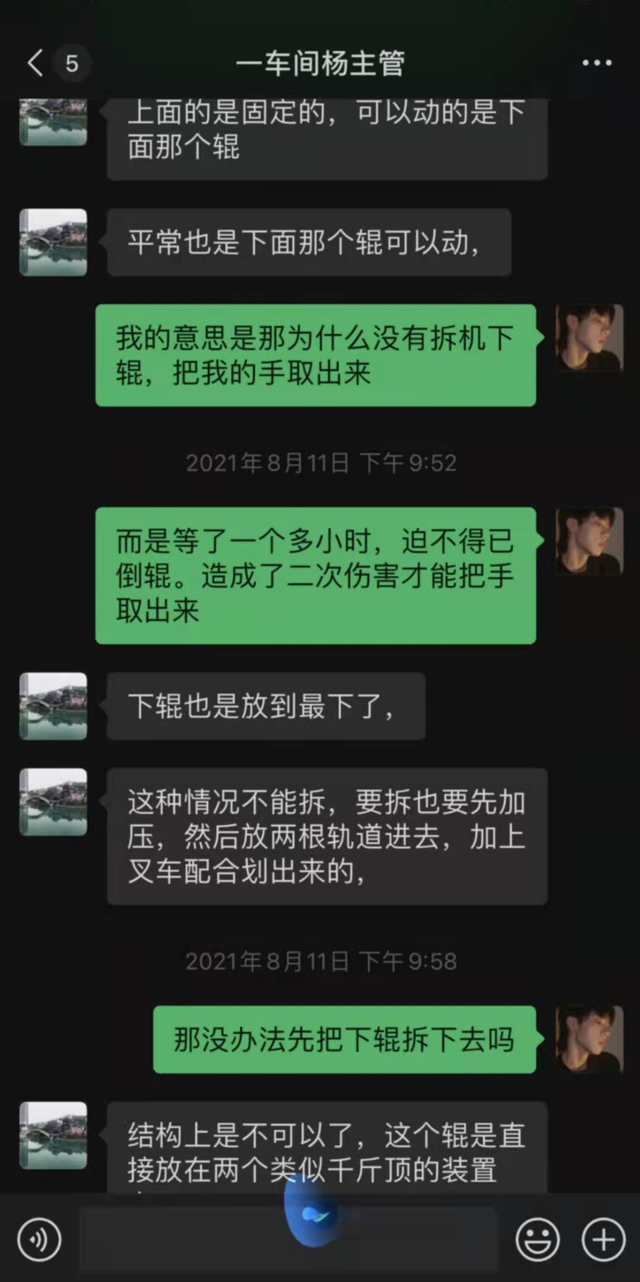Go back to the chat list

(36, 64)
